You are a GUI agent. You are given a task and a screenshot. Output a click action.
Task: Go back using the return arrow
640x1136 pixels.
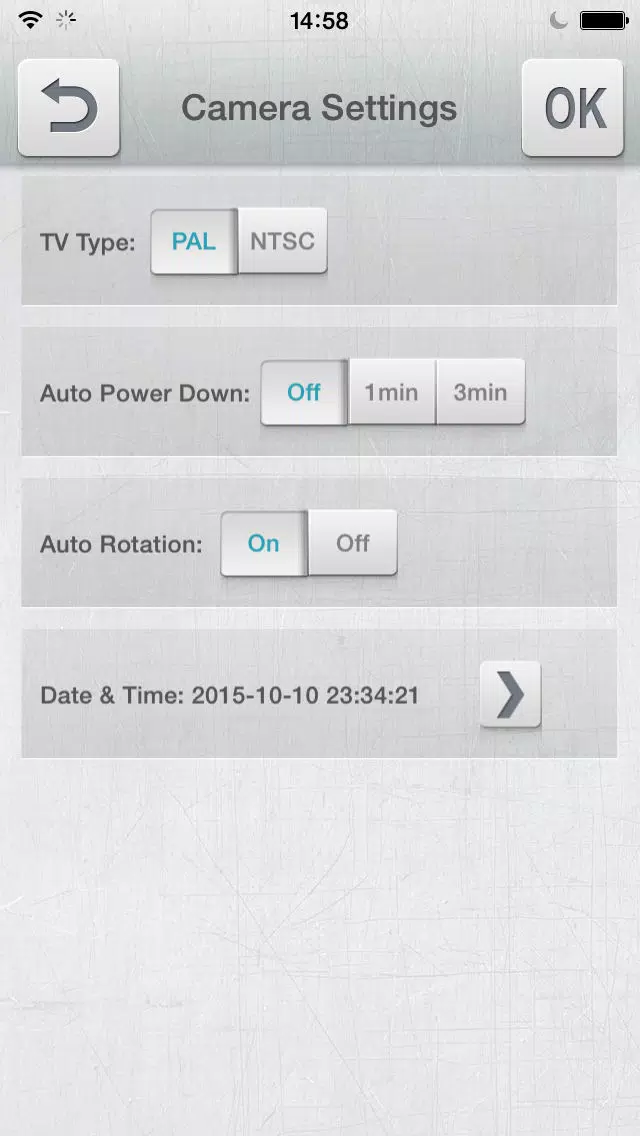[x=68, y=108]
